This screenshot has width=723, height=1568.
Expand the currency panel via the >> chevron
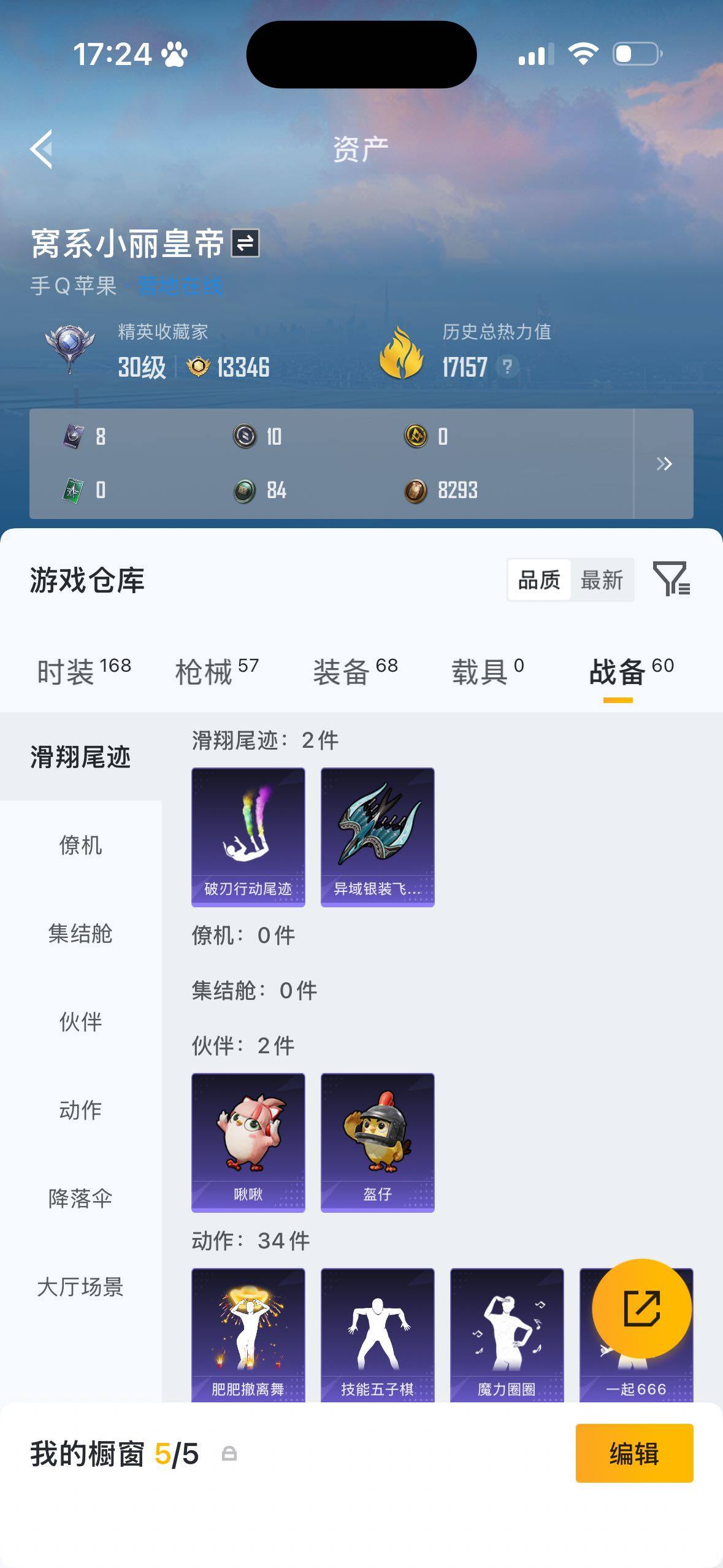click(x=665, y=464)
